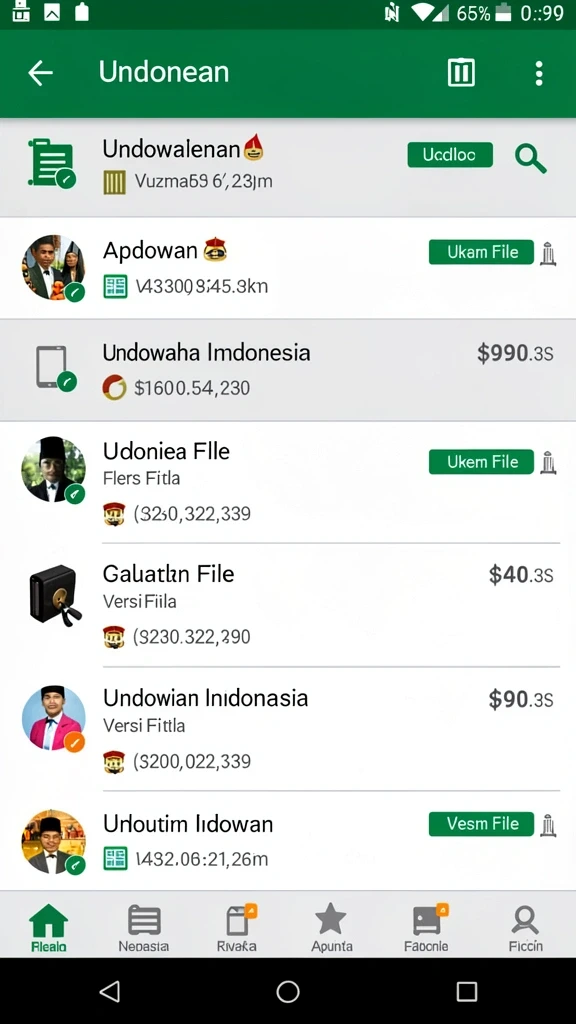Switch to the Rıvaƙa tab
Viewport: 576px width, 1024px height.
click(237, 927)
